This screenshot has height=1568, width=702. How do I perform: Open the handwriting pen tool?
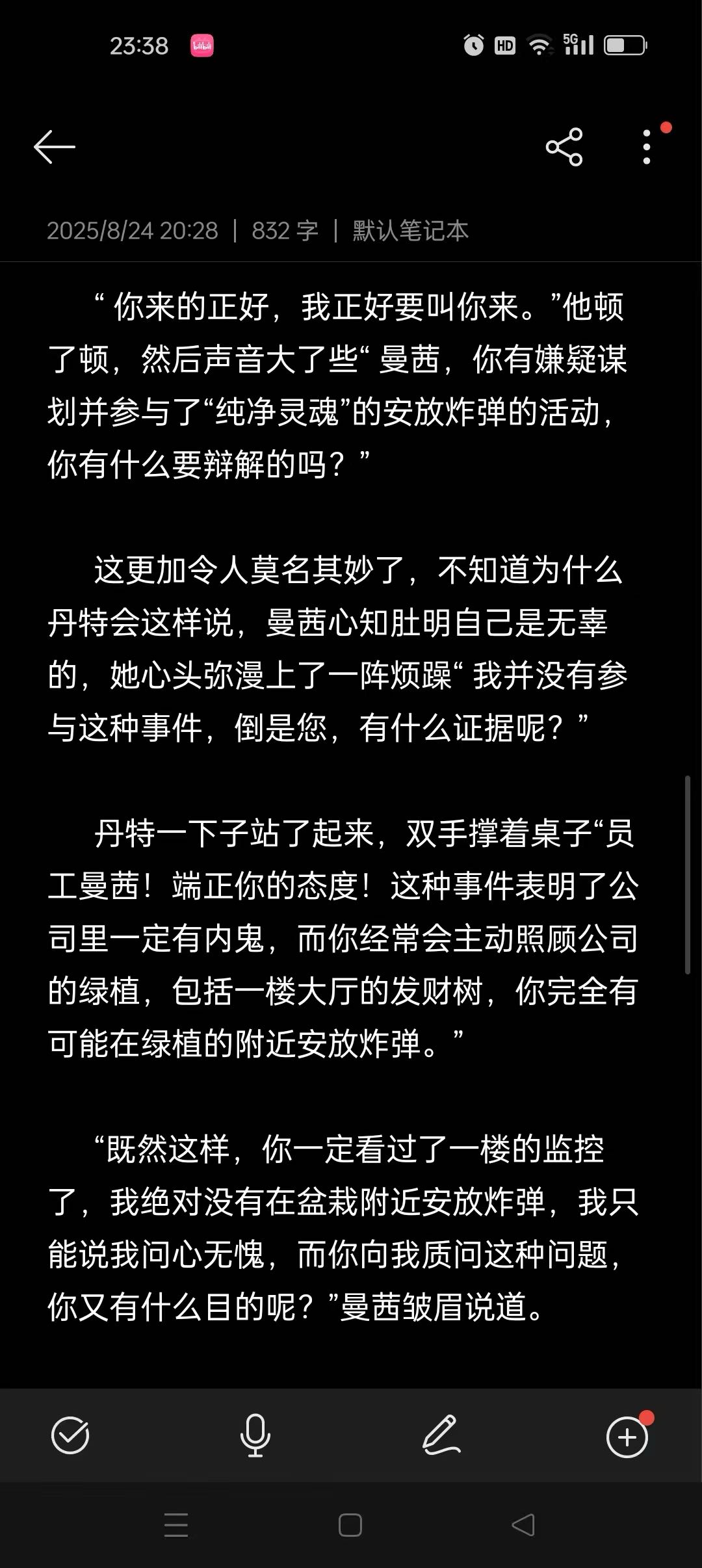click(x=441, y=1435)
